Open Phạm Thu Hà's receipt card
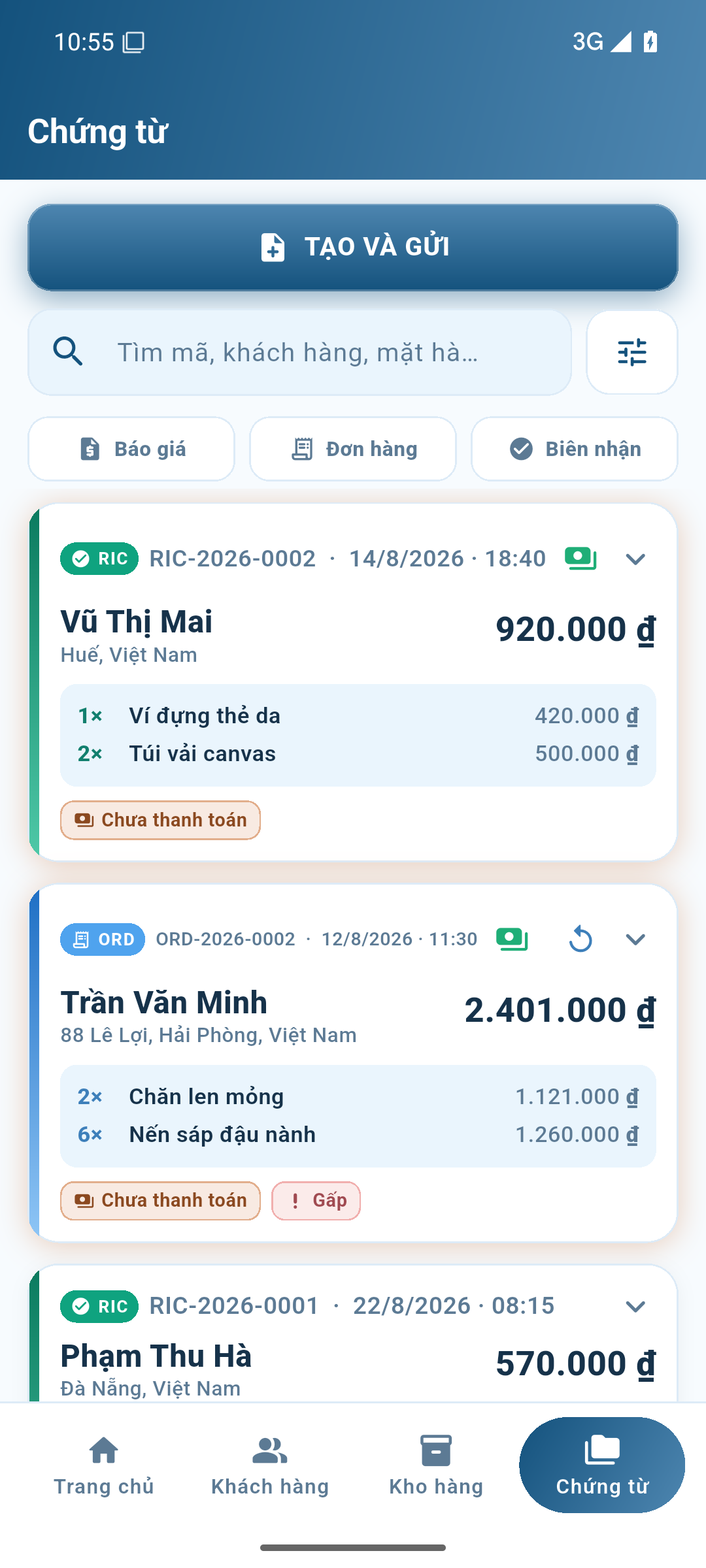This screenshot has height=1568, width=706. 353,1333
